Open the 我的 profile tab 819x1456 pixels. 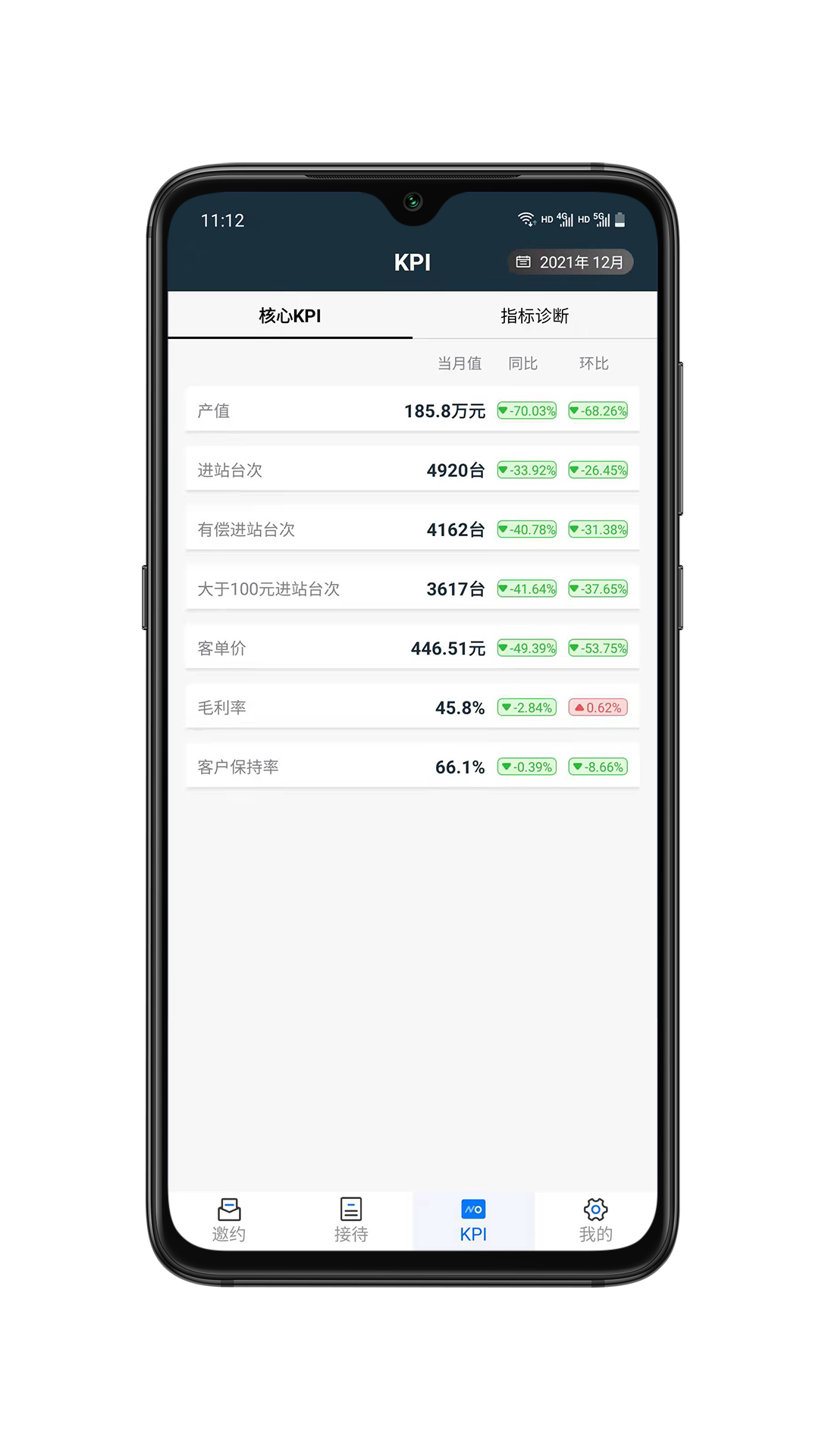(x=595, y=1220)
